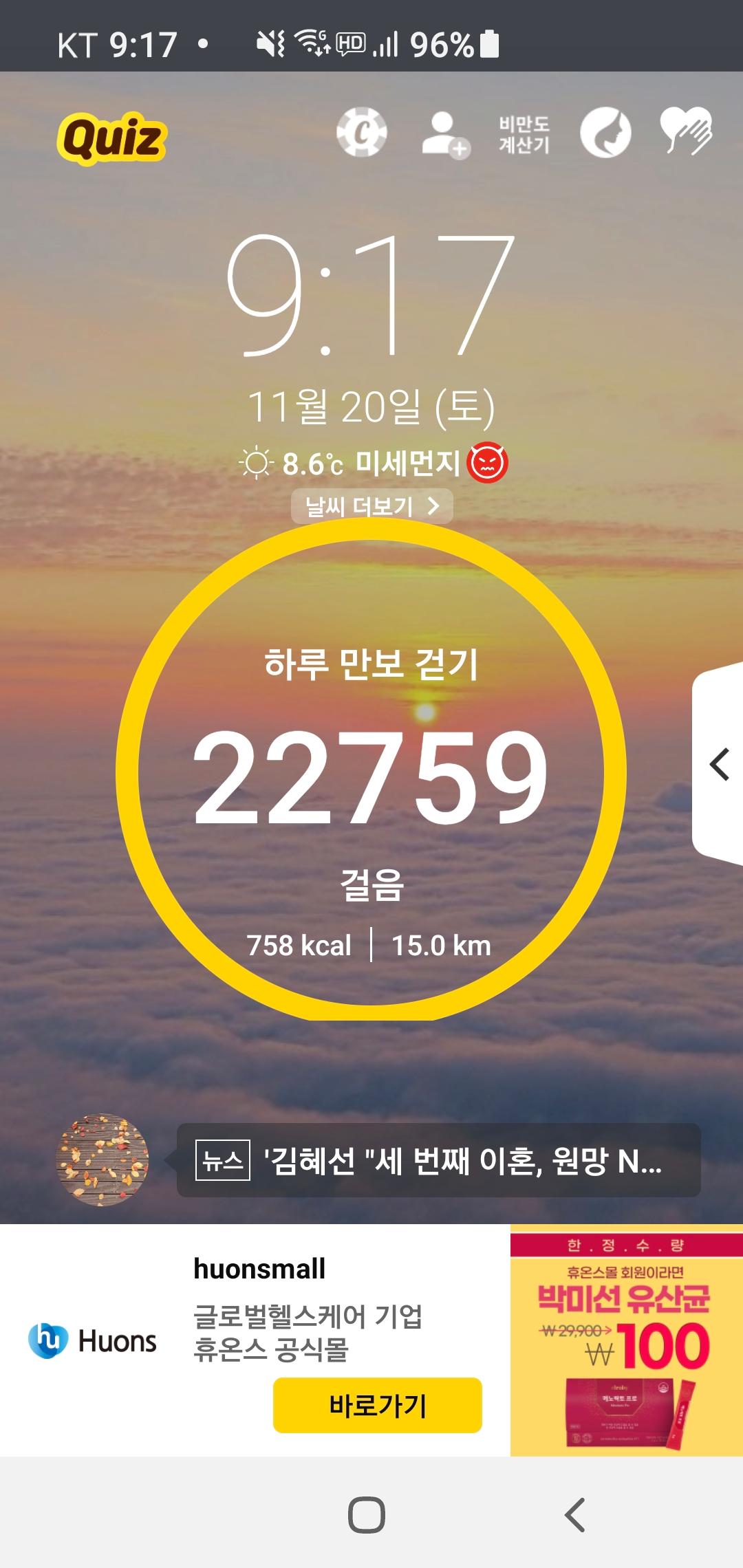Image resolution: width=743 pixels, height=1568 pixels.
Task: Open the cash coin icon
Action: 362,132
